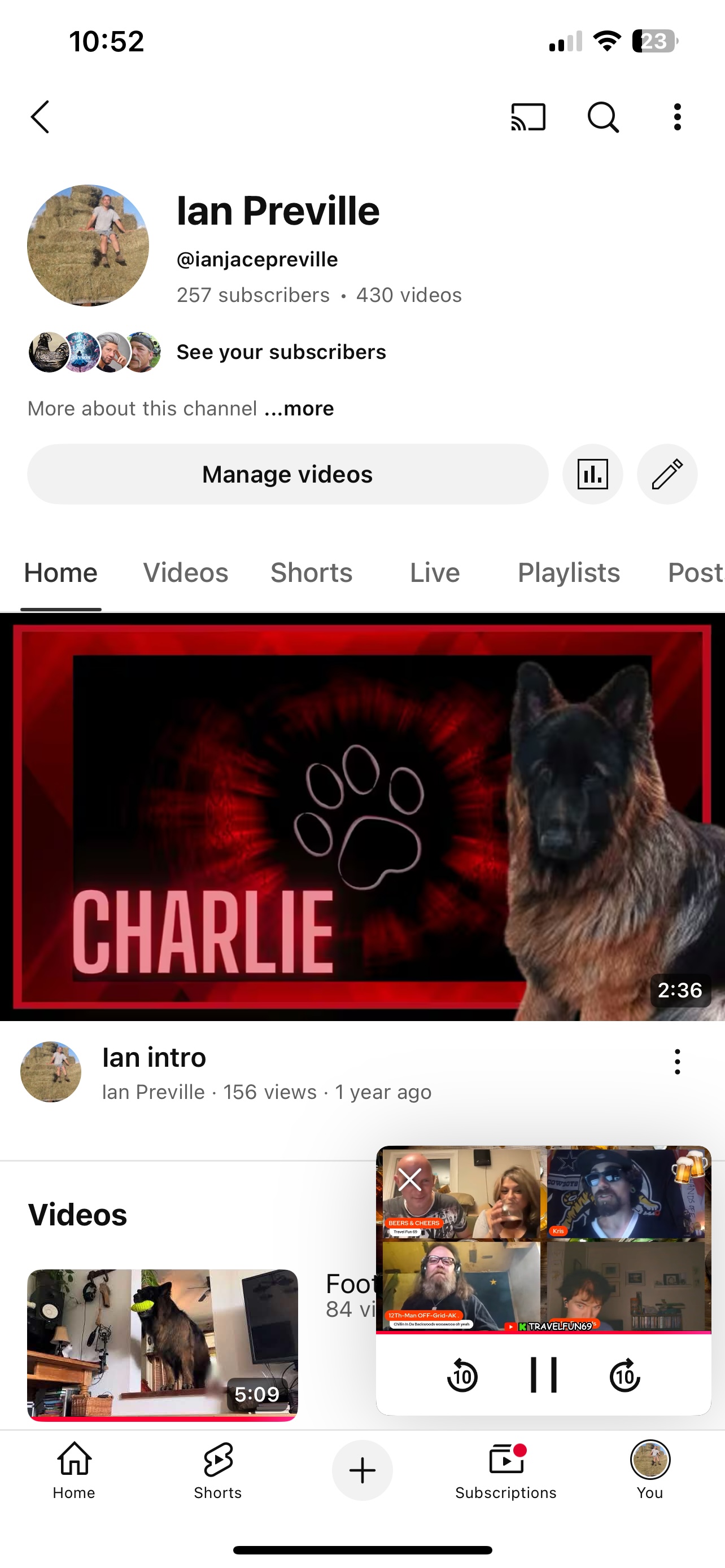Edit channel with the pencil icon

(667, 474)
